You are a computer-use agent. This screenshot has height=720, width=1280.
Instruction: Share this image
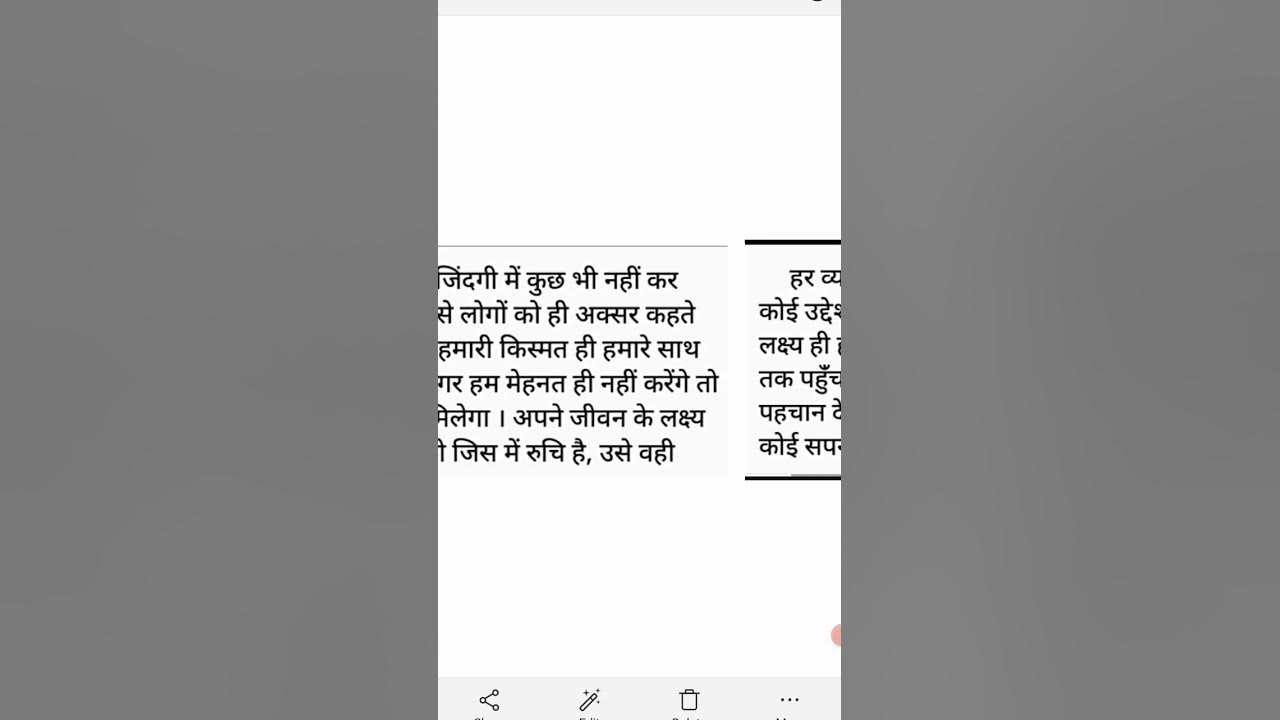489,701
